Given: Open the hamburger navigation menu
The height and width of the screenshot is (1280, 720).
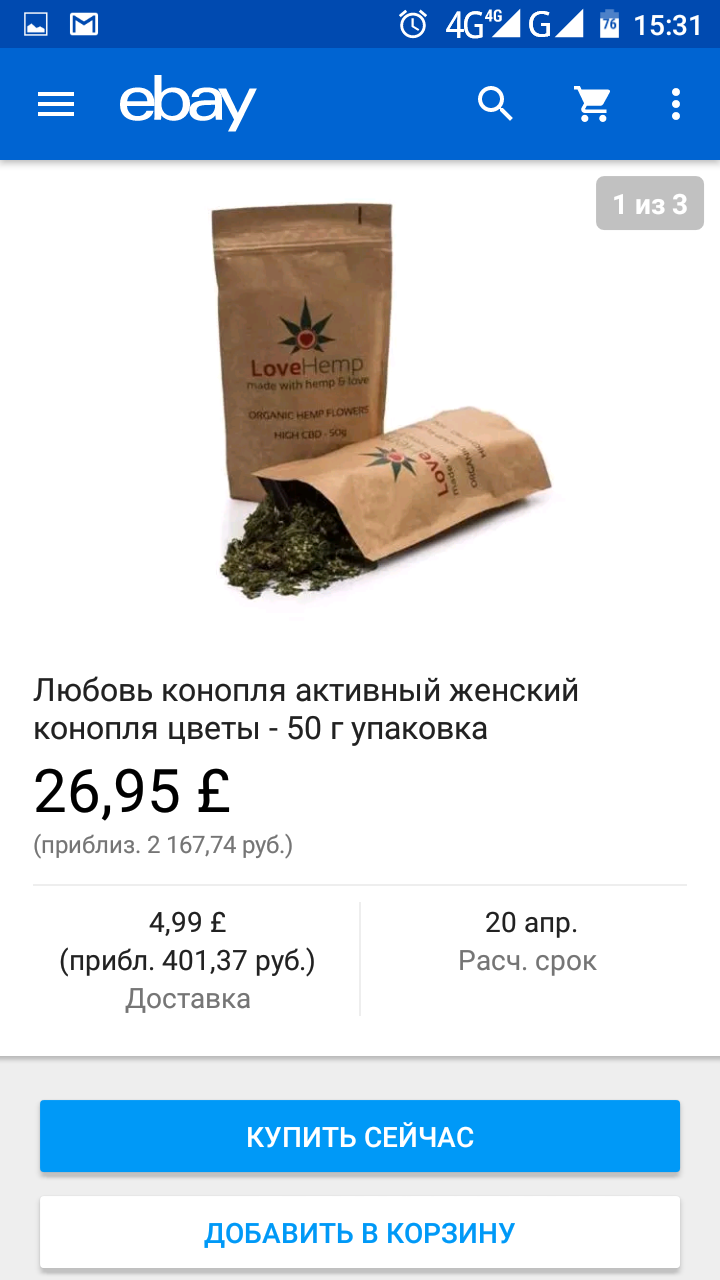Looking at the screenshot, I should (56, 104).
